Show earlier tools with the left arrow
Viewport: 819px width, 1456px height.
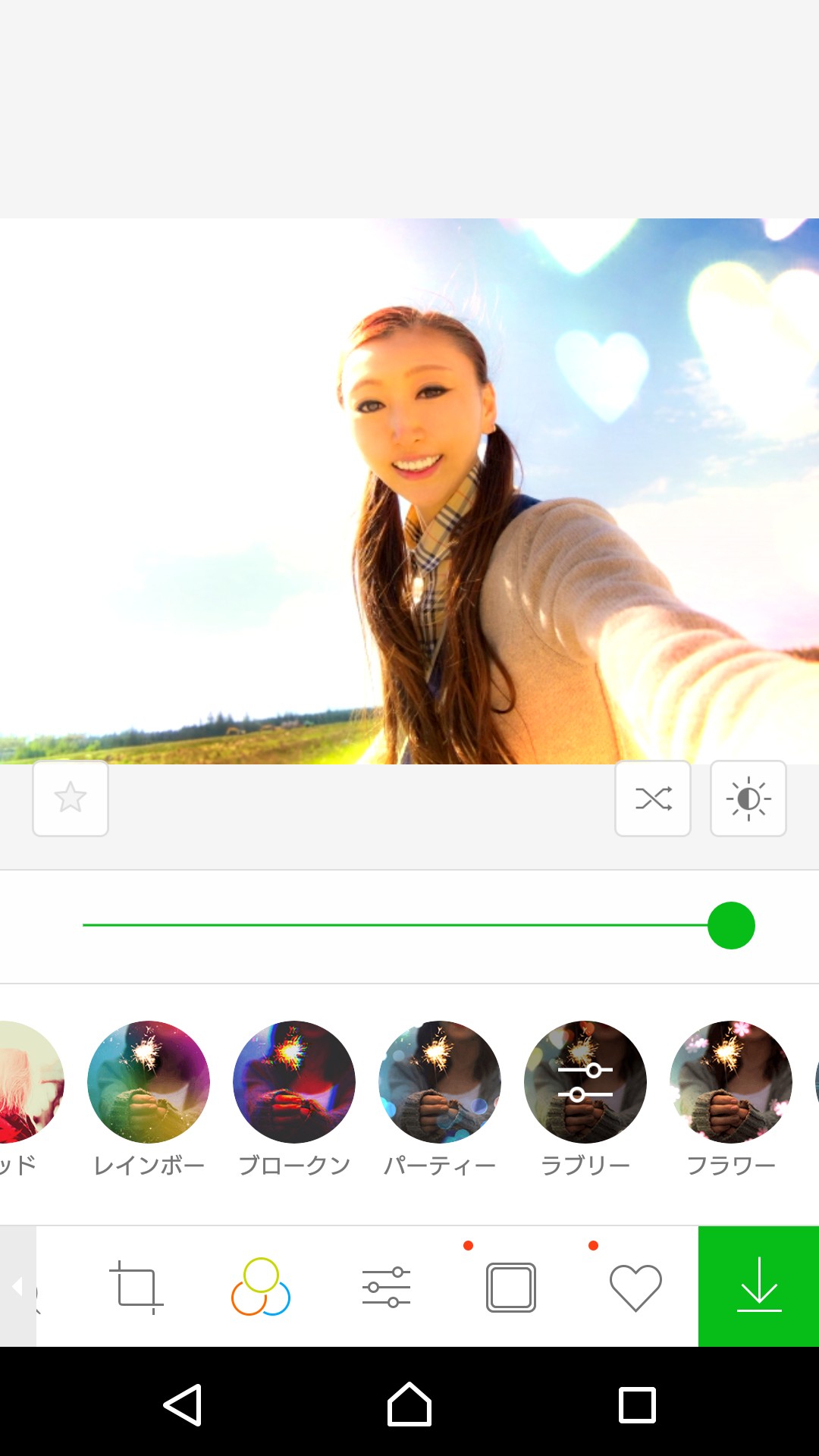click(x=17, y=1287)
